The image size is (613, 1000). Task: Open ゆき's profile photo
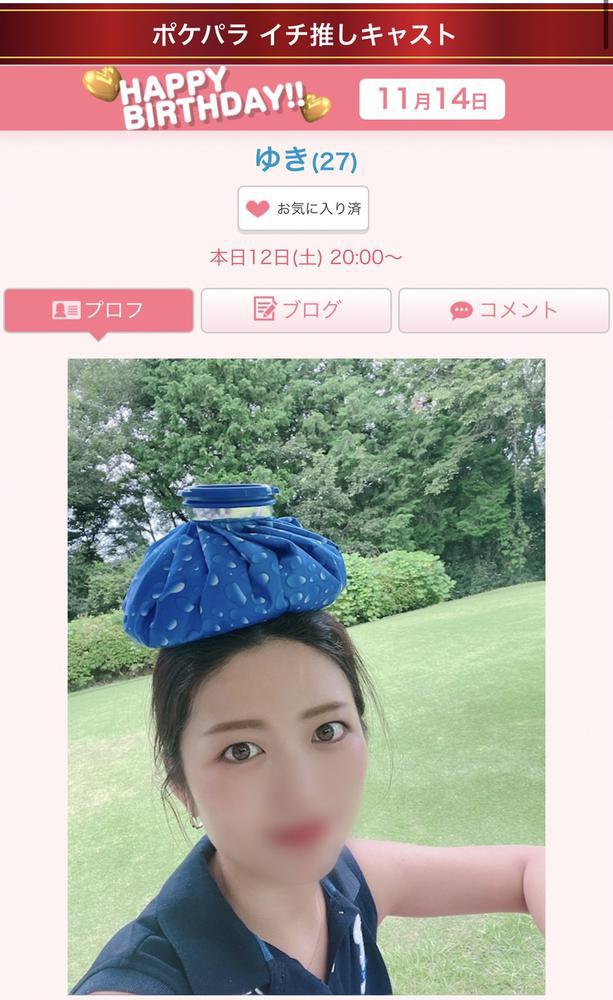coord(306,675)
